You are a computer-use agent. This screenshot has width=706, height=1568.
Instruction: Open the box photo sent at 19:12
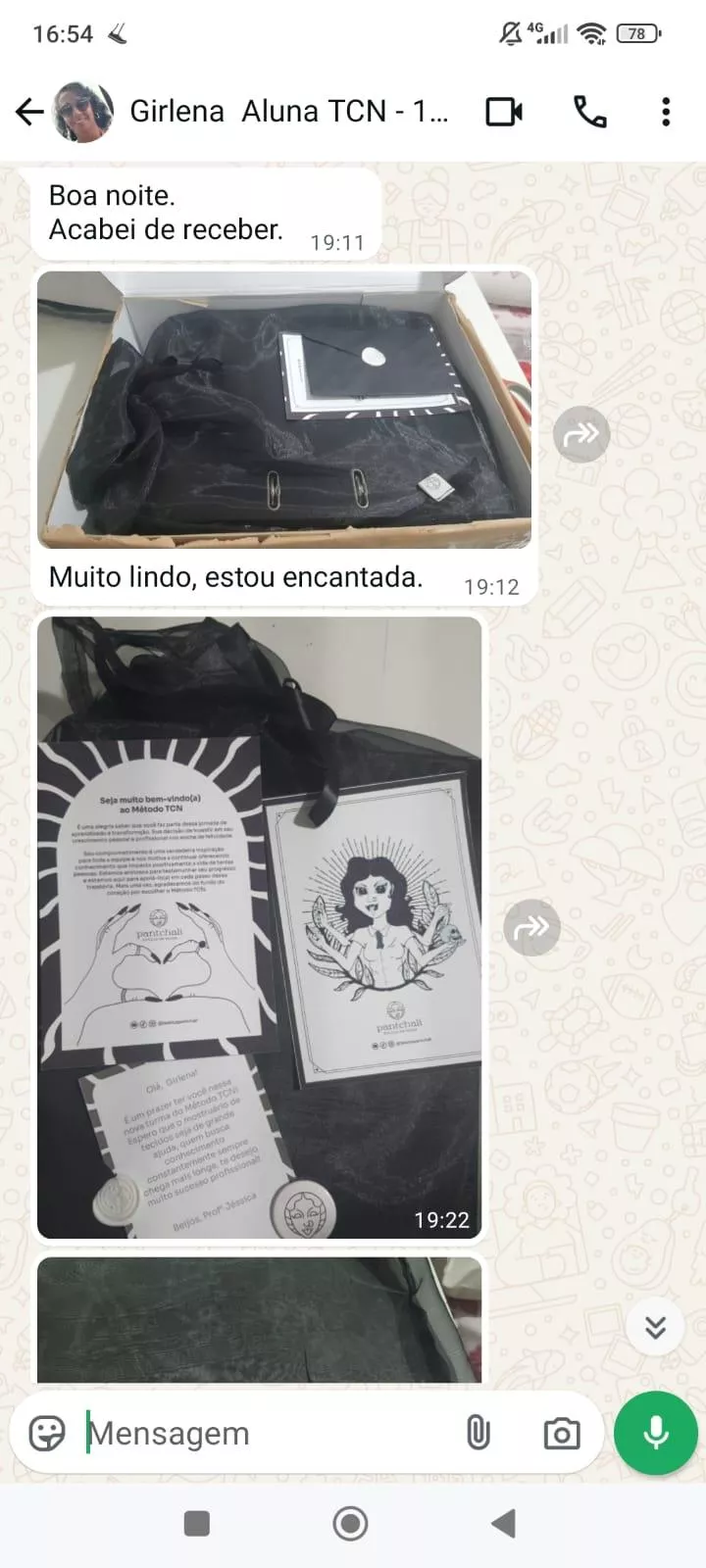(284, 410)
